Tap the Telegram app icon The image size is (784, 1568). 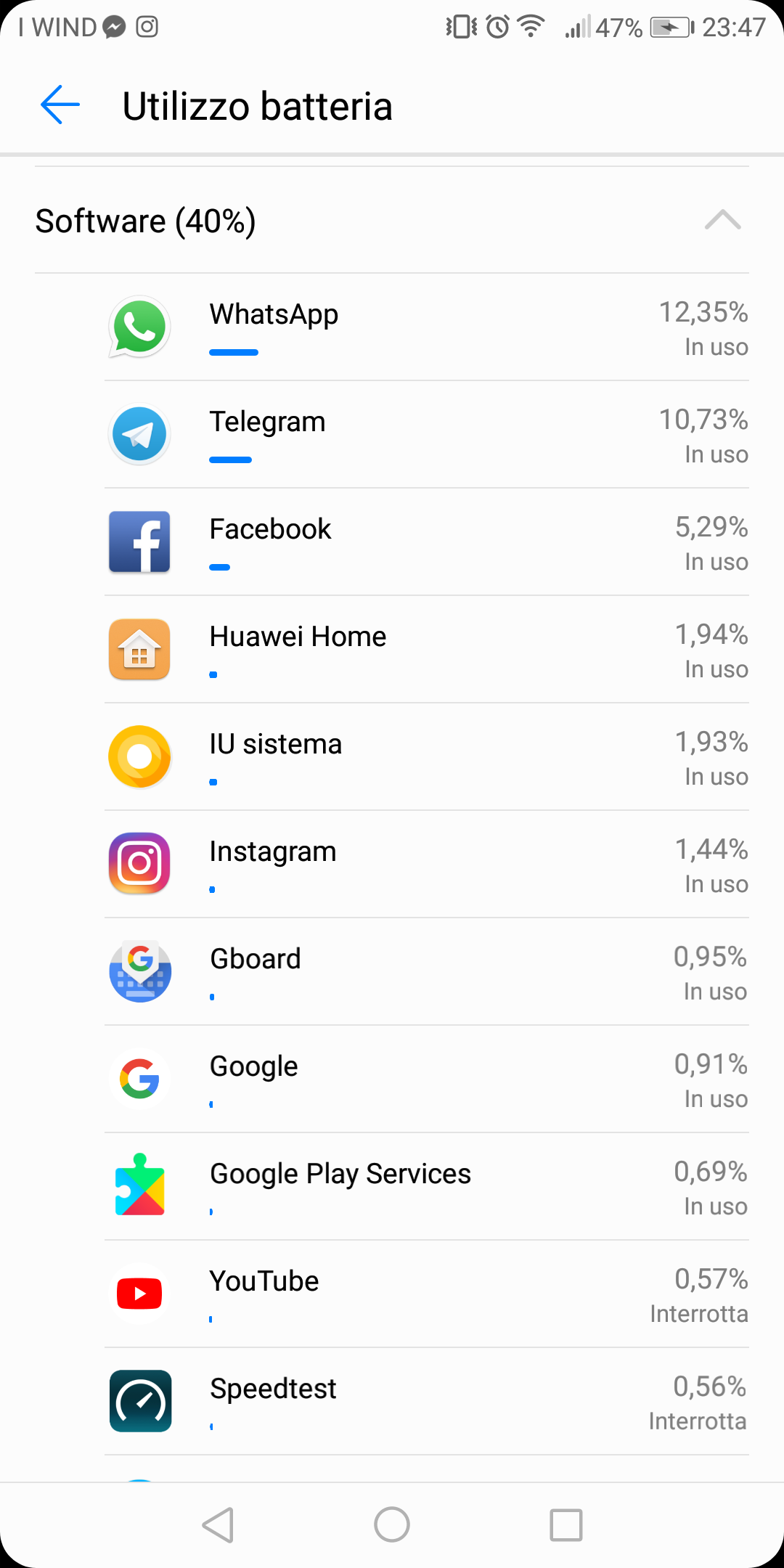pyautogui.click(x=139, y=435)
